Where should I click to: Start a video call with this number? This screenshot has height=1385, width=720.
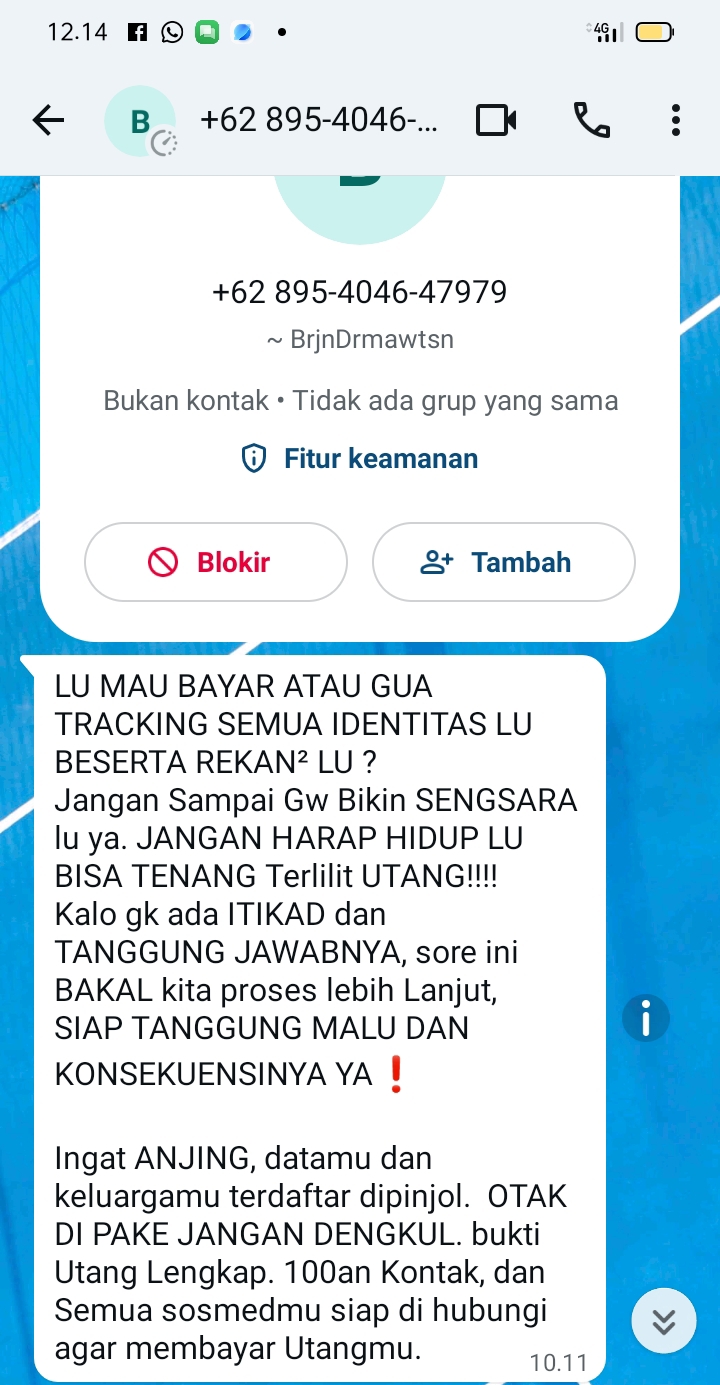(496, 121)
